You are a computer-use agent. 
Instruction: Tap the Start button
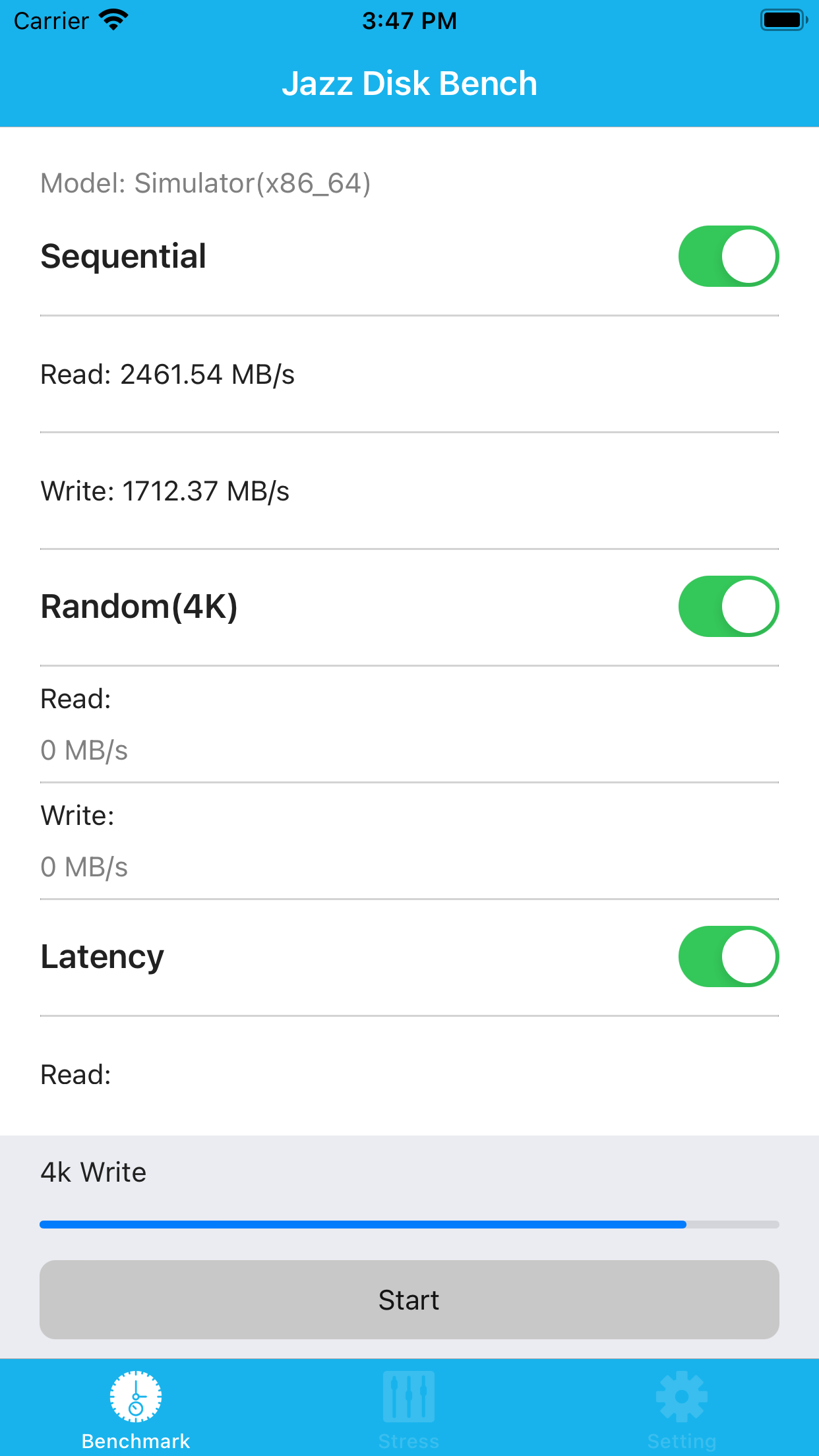tap(409, 1300)
